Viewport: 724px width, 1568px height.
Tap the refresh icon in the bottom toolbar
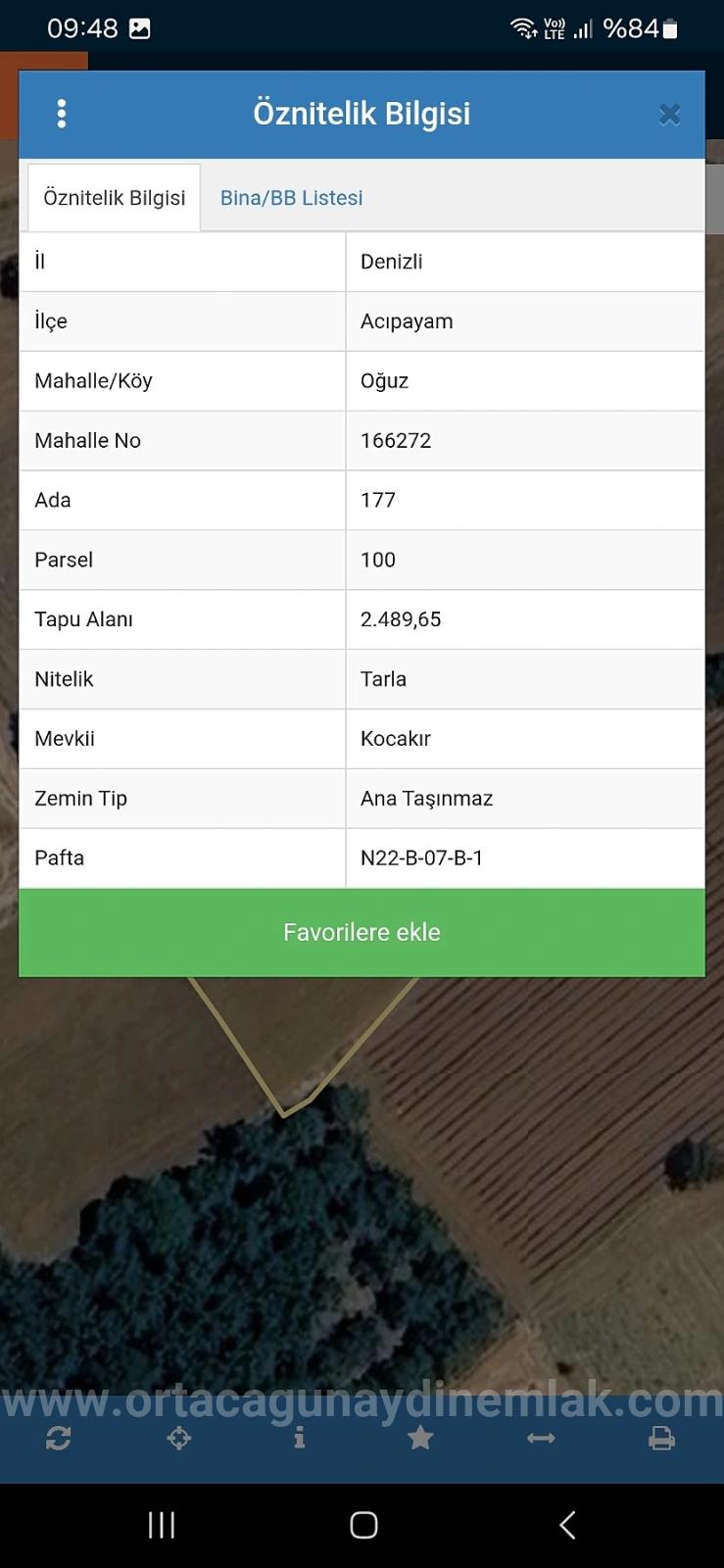point(58,1439)
